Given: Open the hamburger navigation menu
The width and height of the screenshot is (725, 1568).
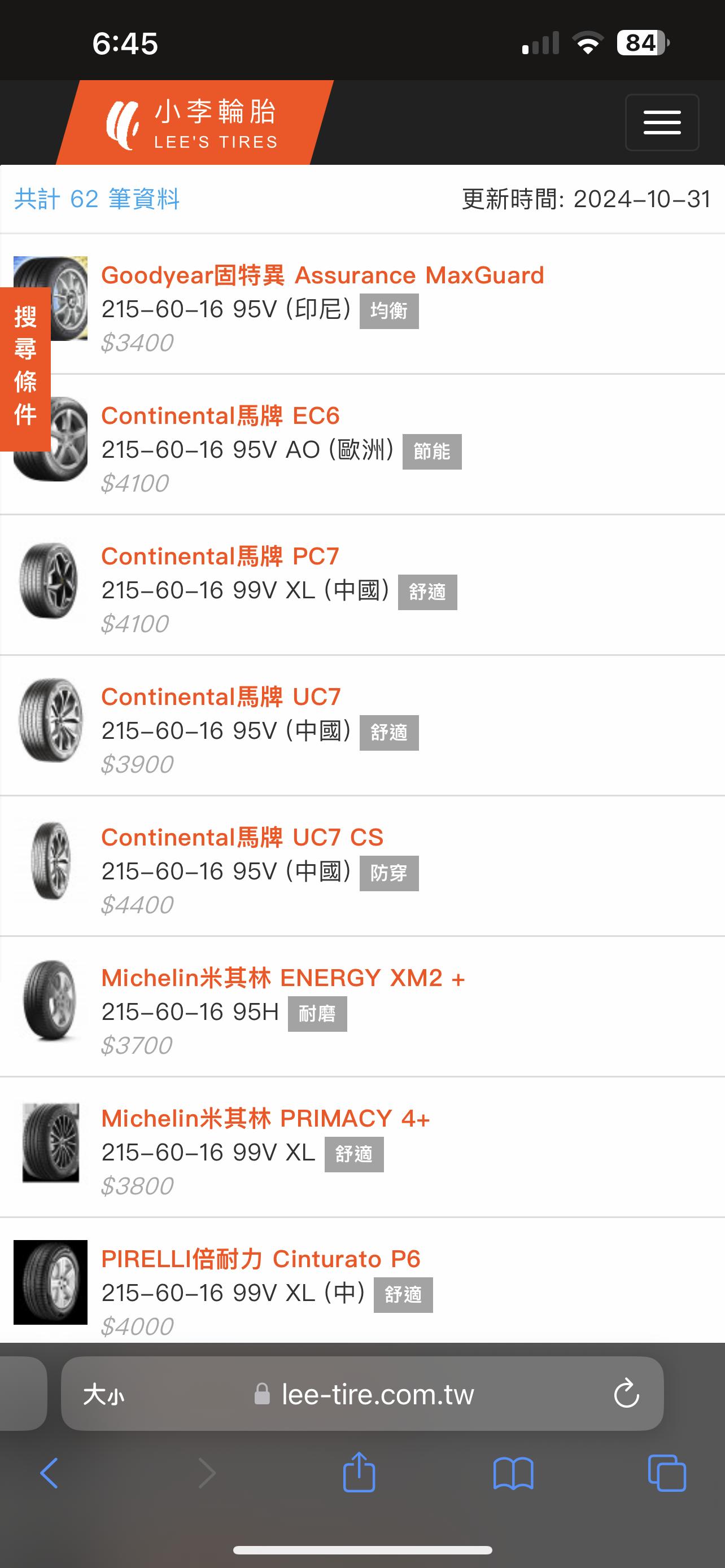Looking at the screenshot, I should [x=662, y=122].
